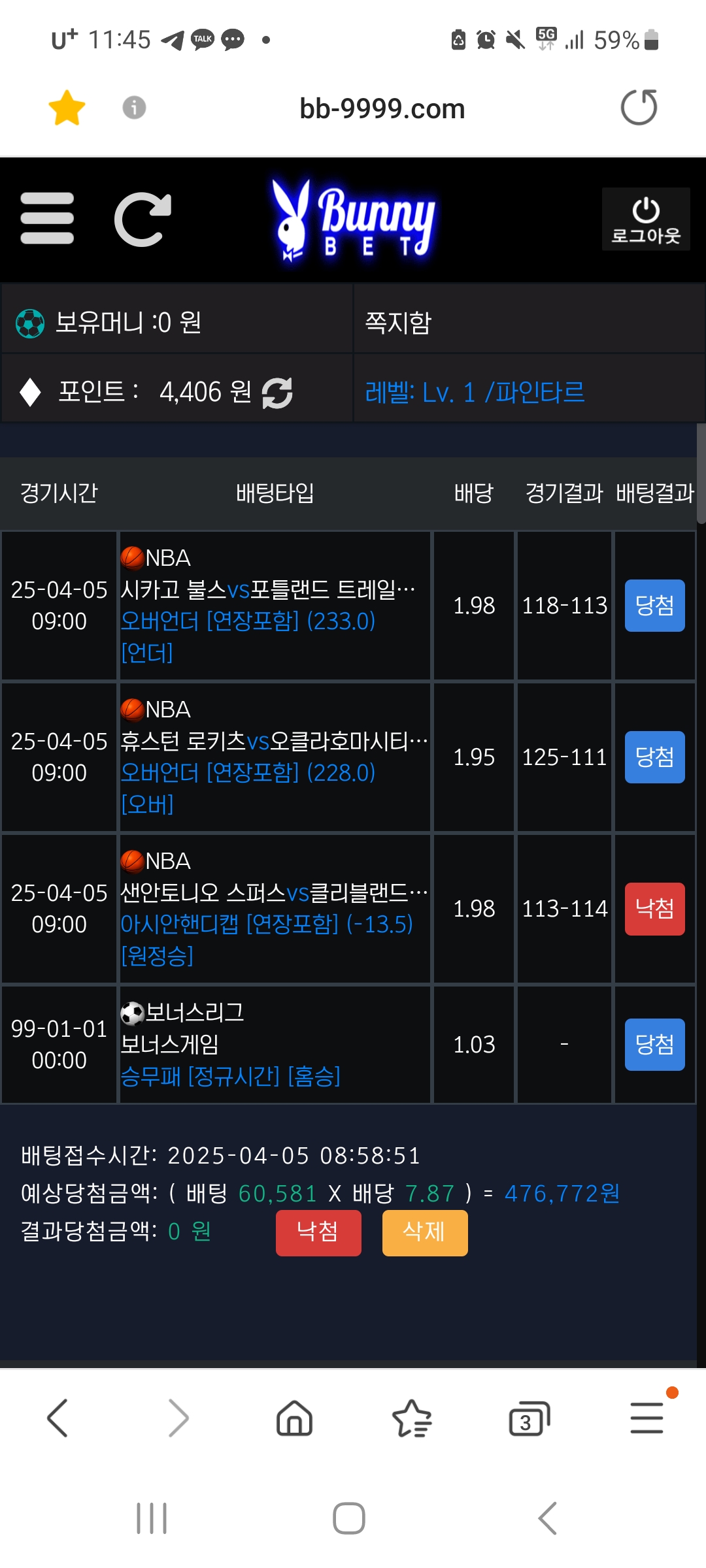This screenshot has height=1568, width=706.
Task: Delete this bet with the 삭제 button
Action: (x=425, y=1233)
